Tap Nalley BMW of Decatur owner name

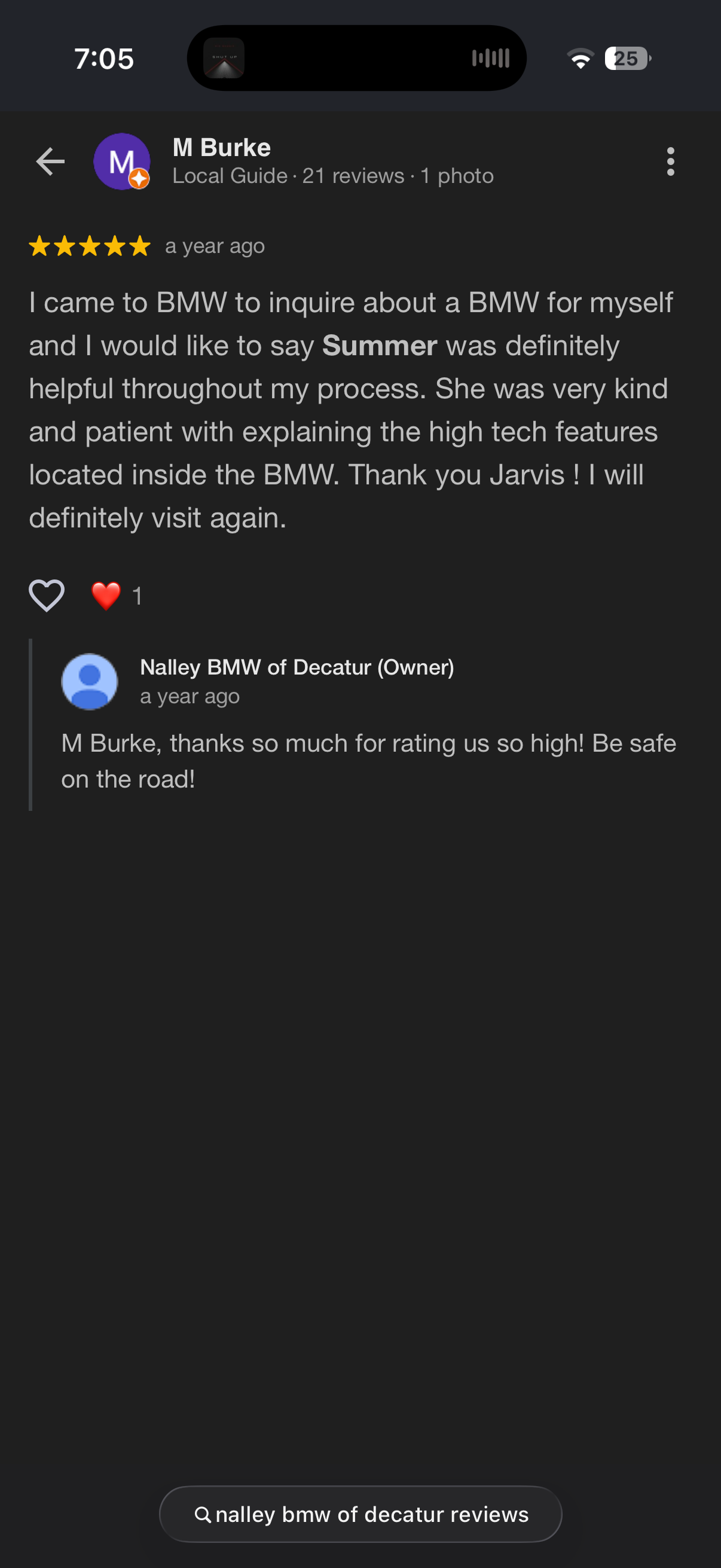click(x=298, y=668)
